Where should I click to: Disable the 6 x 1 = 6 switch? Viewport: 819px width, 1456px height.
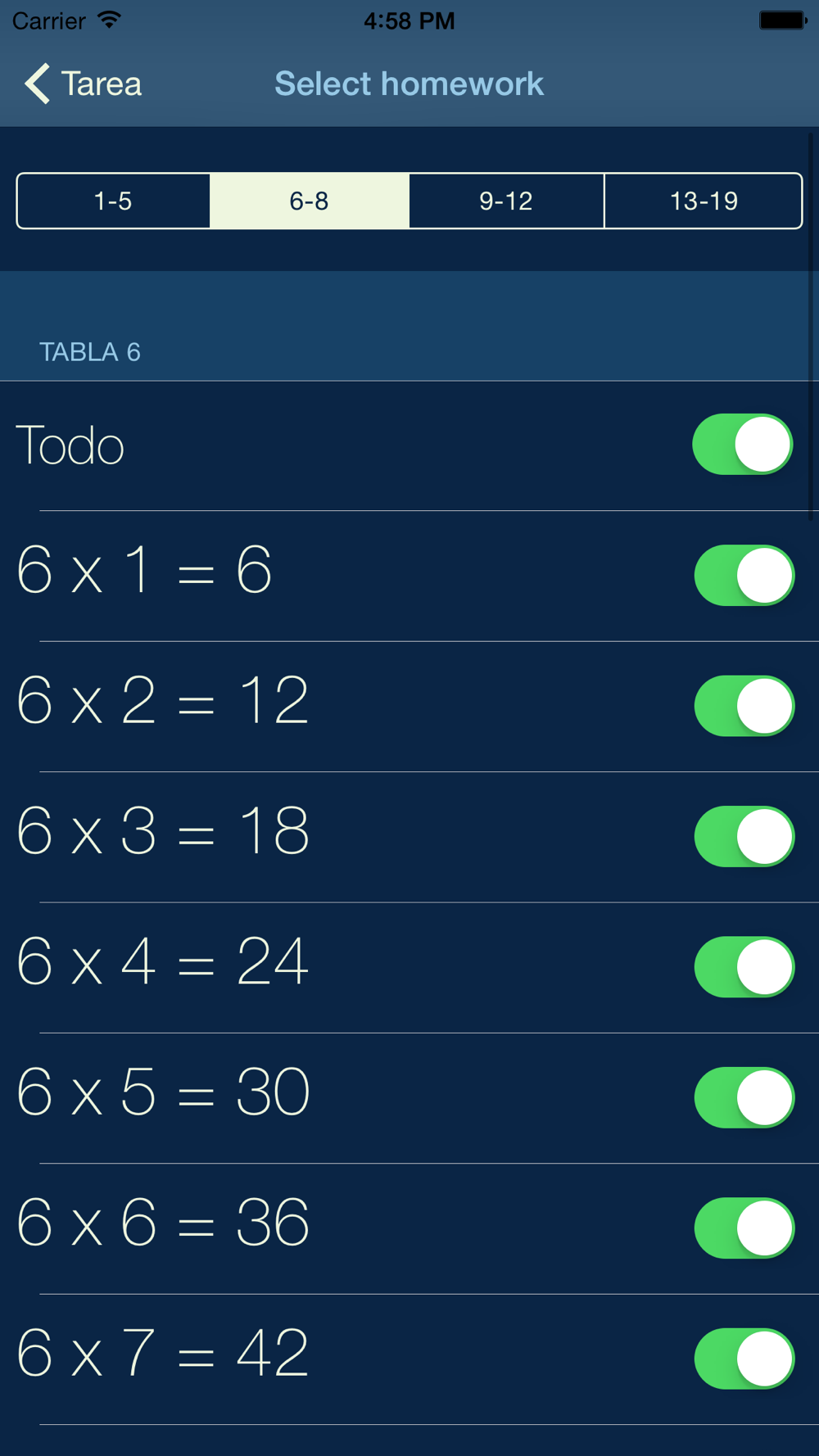pyautogui.click(x=744, y=576)
